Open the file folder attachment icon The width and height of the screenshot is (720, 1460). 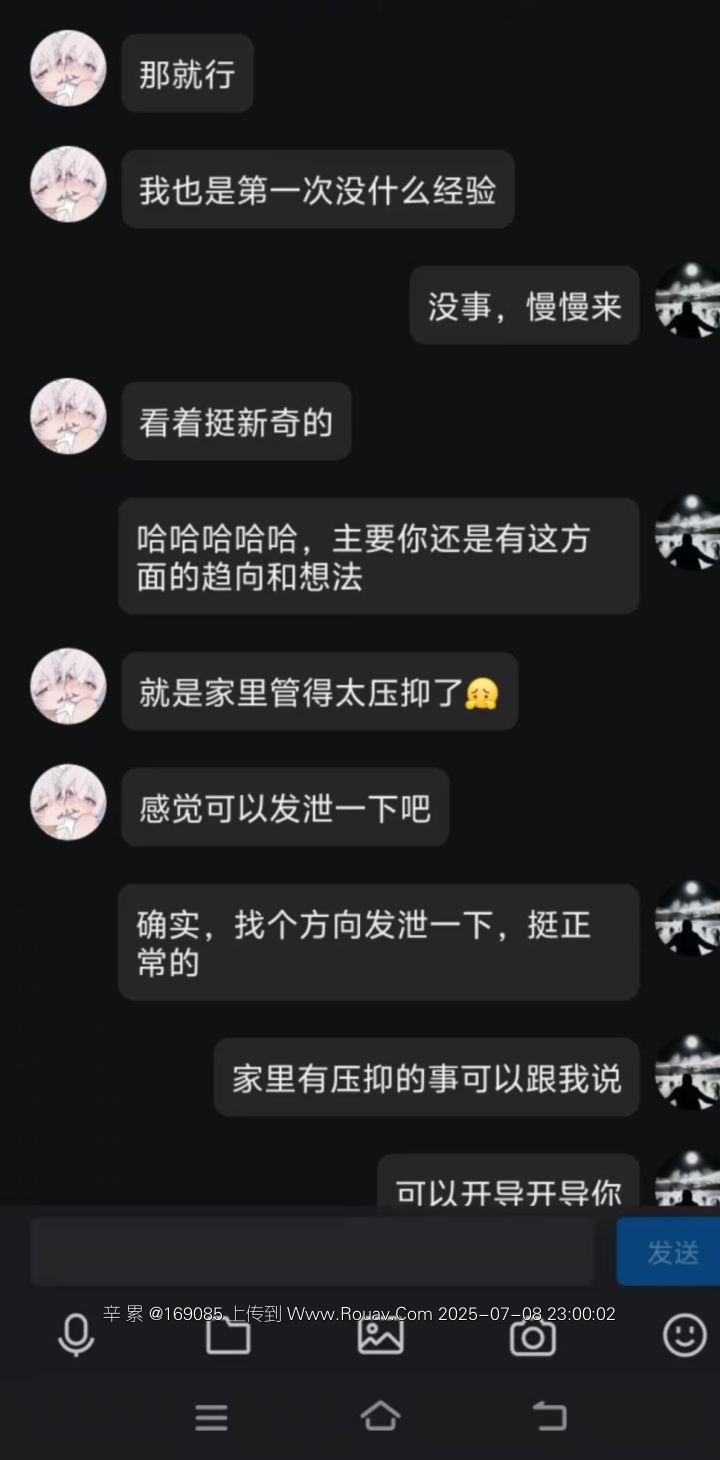pyautogui.click(x=228, y=1335)
